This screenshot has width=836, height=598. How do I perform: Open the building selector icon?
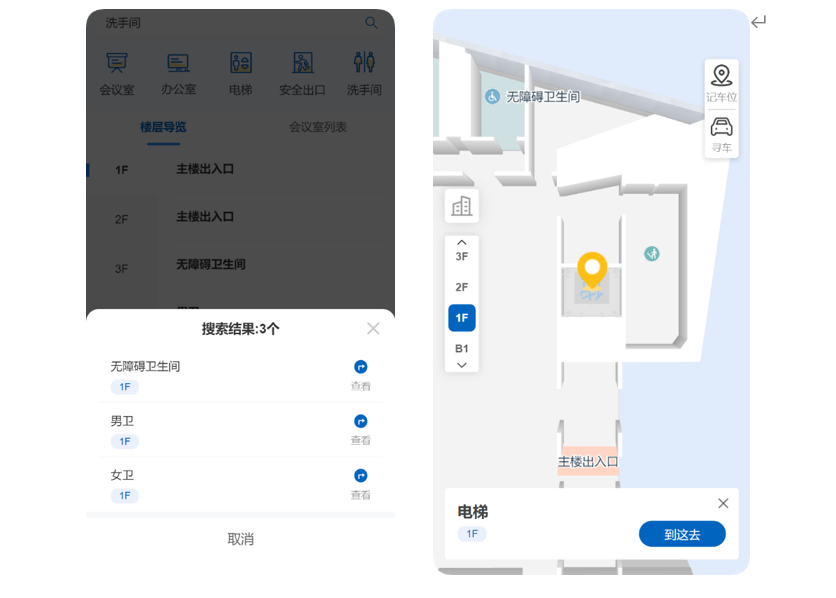tap(462, 206)
